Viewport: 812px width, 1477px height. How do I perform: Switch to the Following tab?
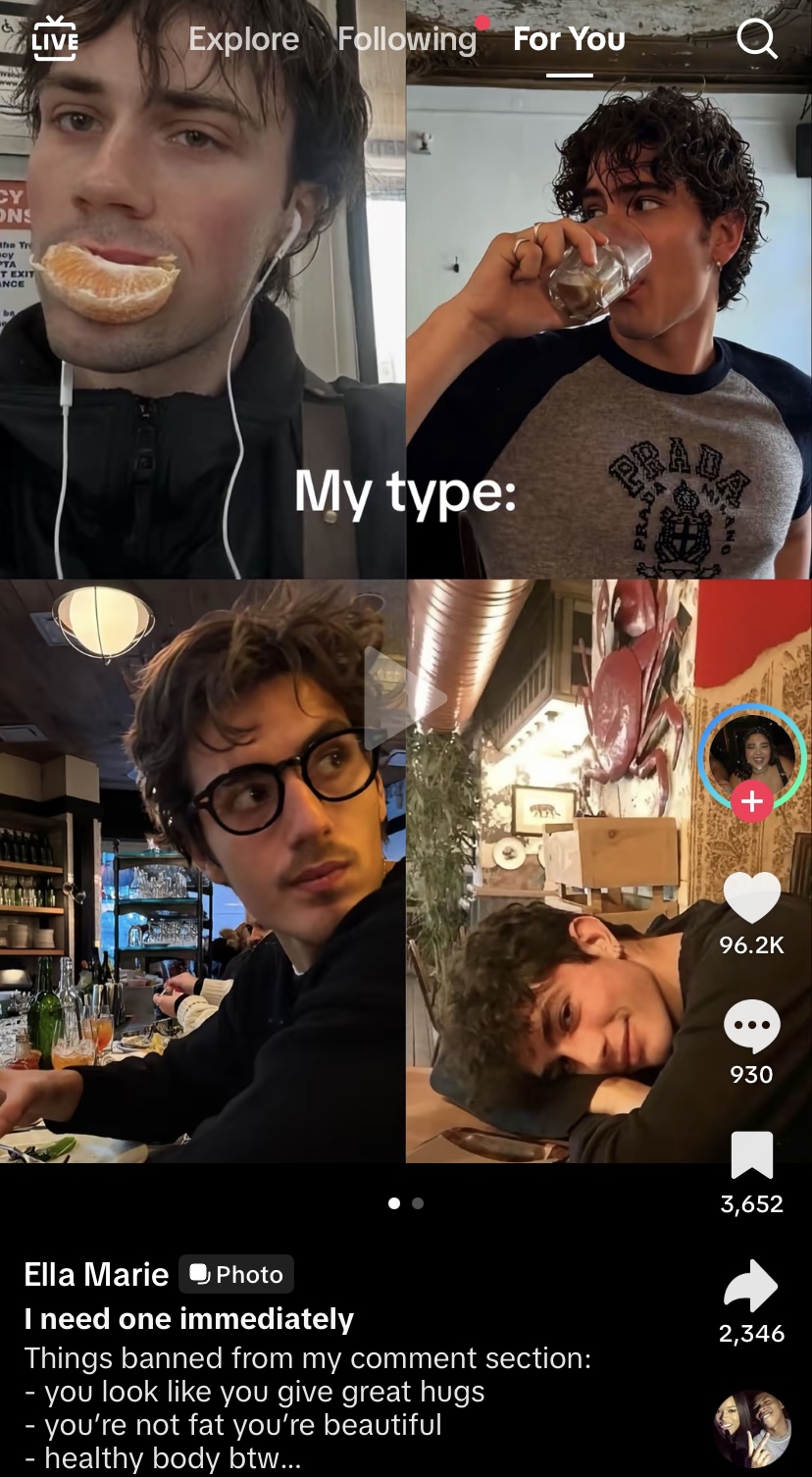[406, 39]
